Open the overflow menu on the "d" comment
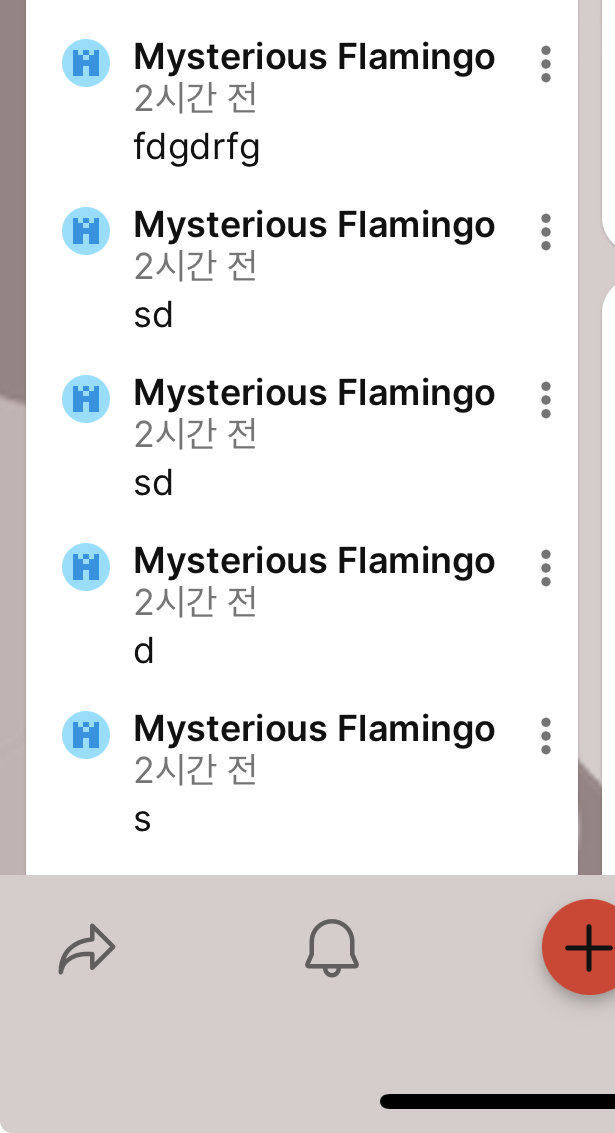The height and width of the screenshot is (1133, 615). pyautogui.click(x=545, y=568)
